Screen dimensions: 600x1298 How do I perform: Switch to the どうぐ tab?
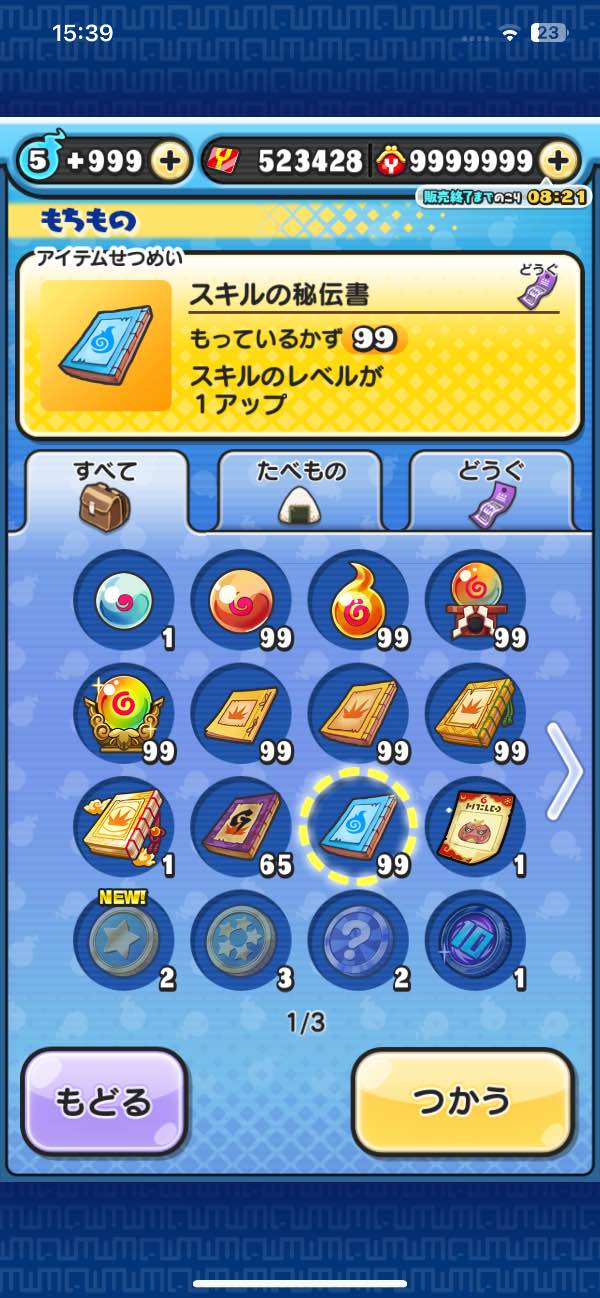(491, 492)
